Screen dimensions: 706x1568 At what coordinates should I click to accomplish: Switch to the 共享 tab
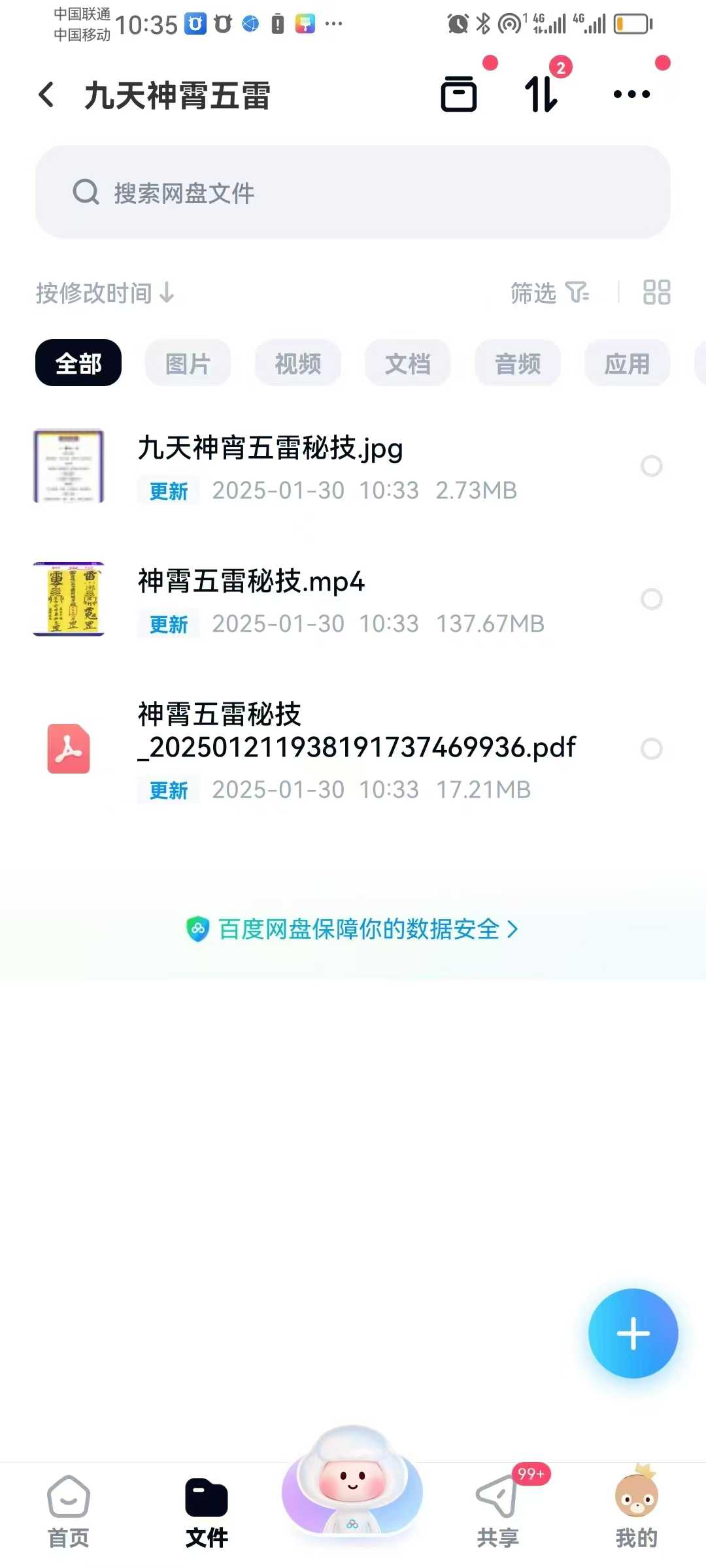497,1511
